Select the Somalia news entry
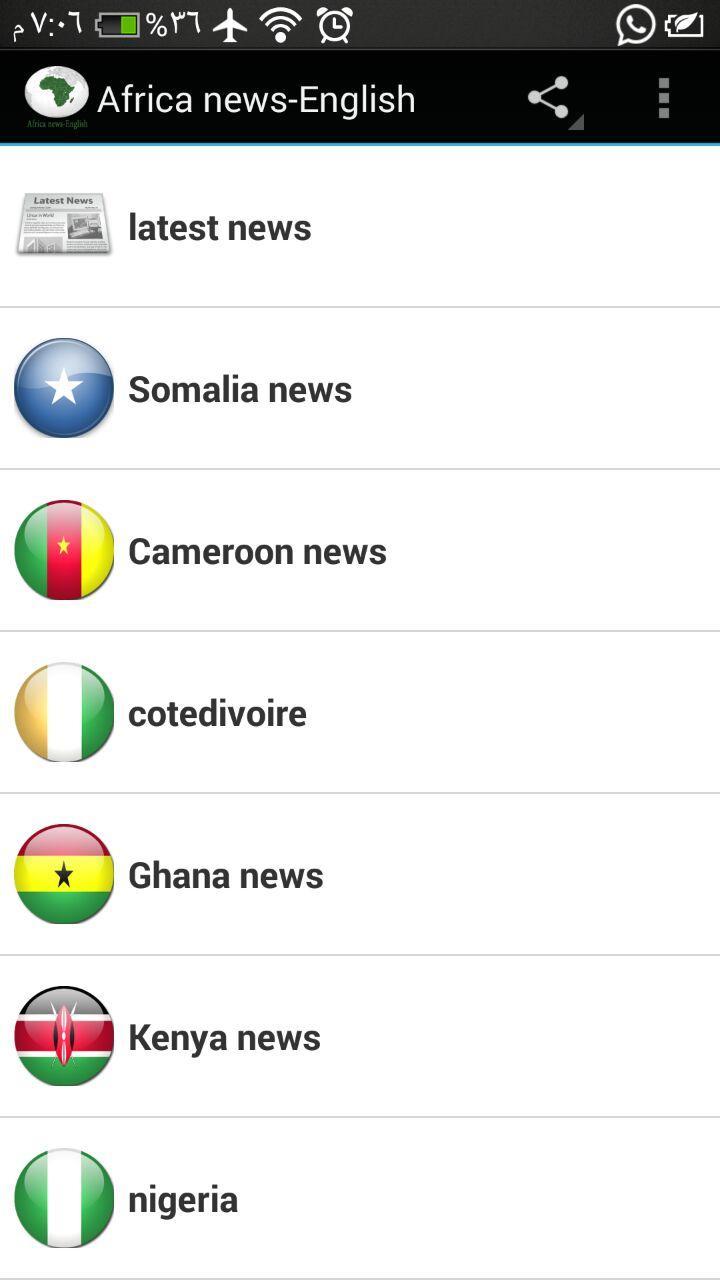This screenshot has width=720, height=1280. point(240,388)
